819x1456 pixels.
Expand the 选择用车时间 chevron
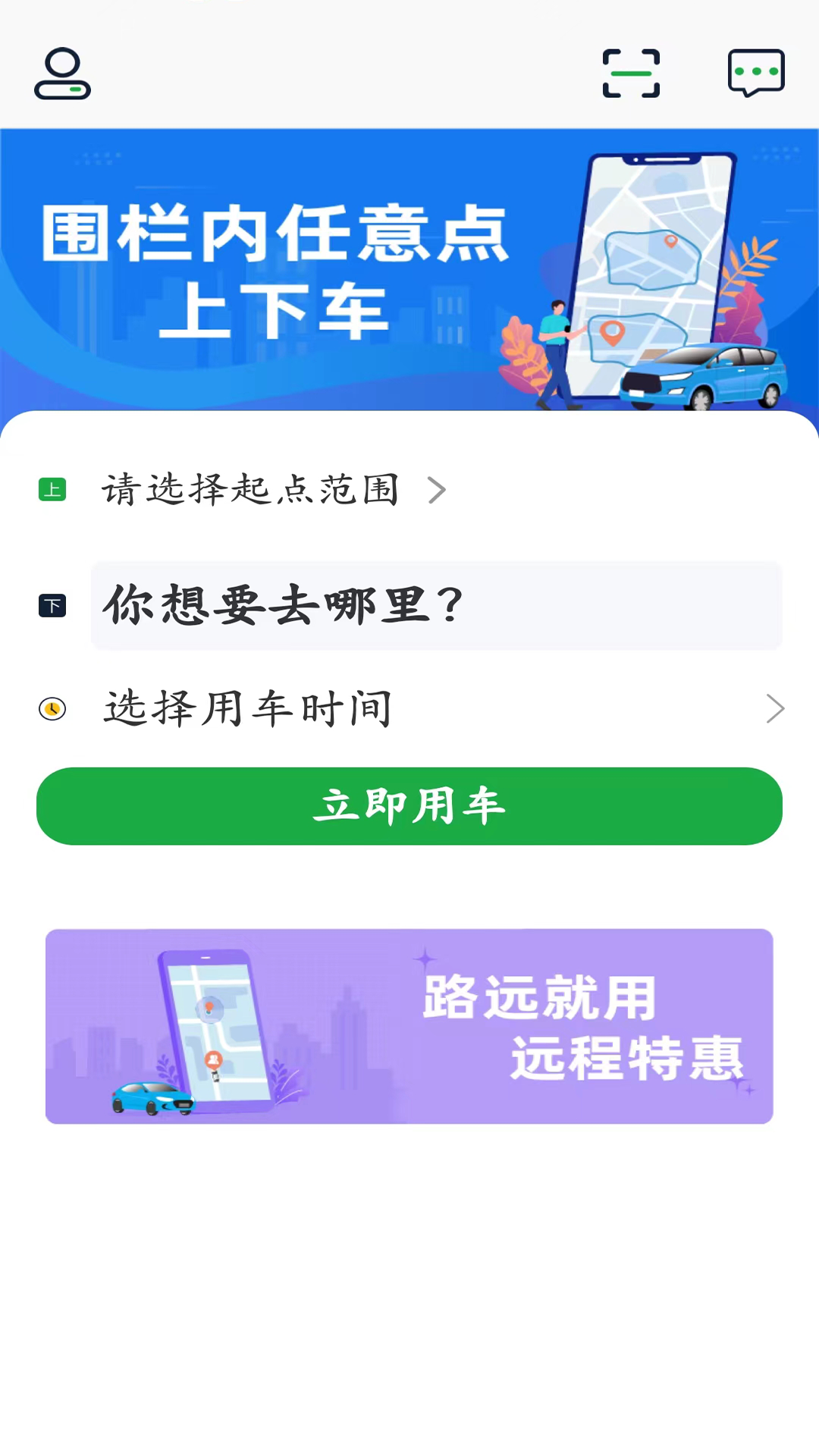(775, 708)
